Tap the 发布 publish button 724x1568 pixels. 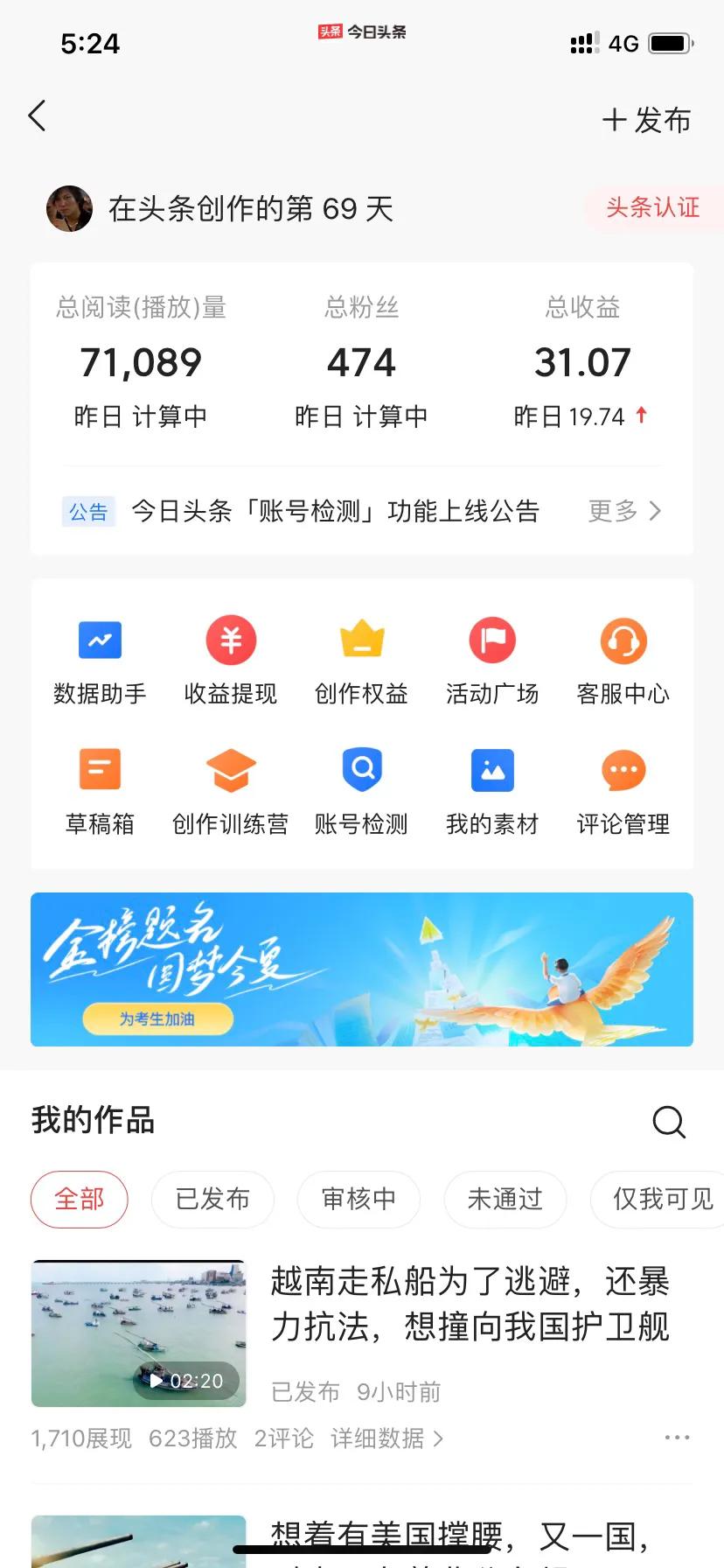648,120
